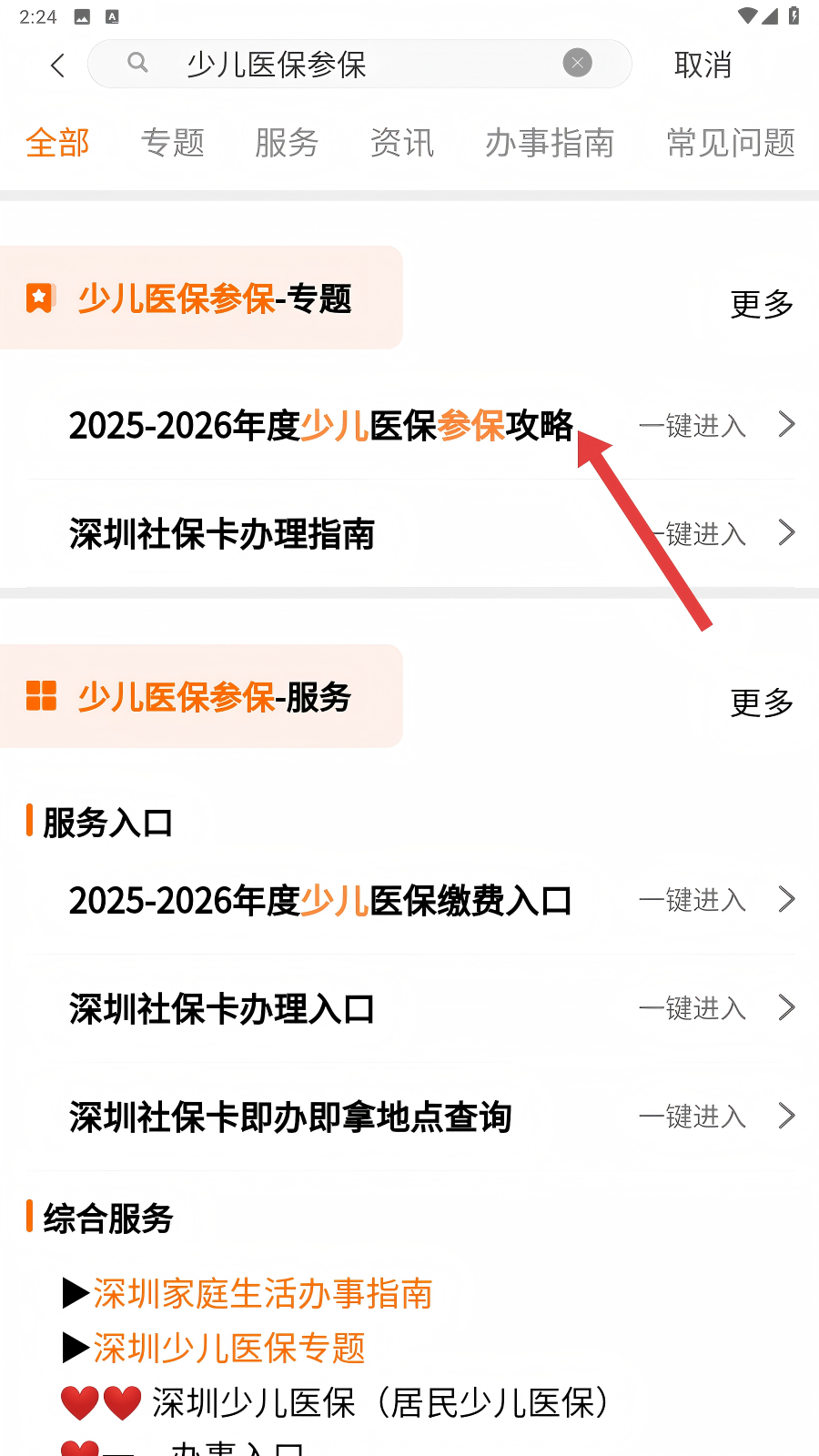Switch to the 常见问题 tab
Image resolution: width=819 pixels, height=1456 pixels.
click(x=731, y=143)
